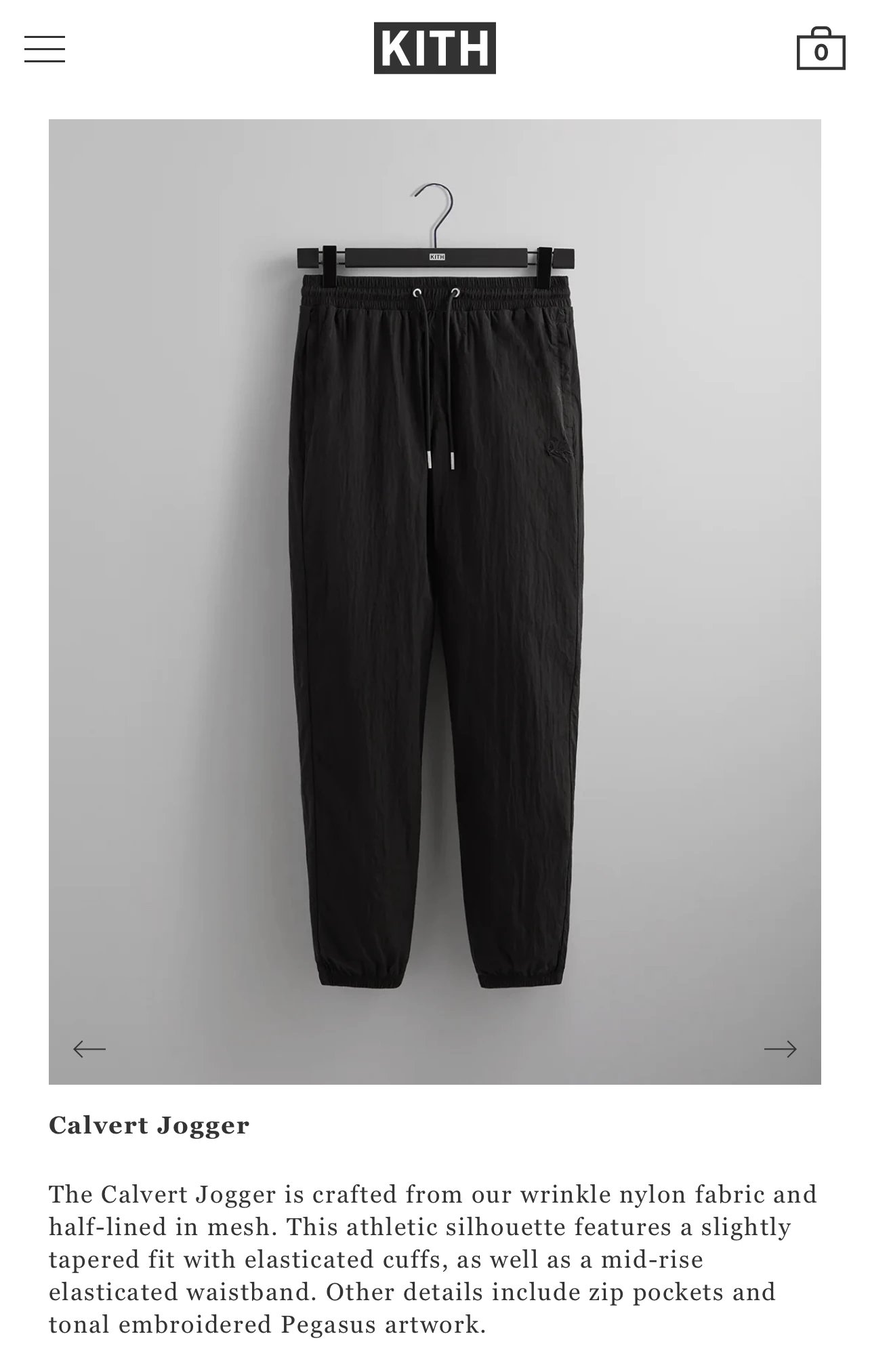The height and width of the screenshot is (1372, 870).
Task: Show the previous product image
Action: click(89, 1049)
